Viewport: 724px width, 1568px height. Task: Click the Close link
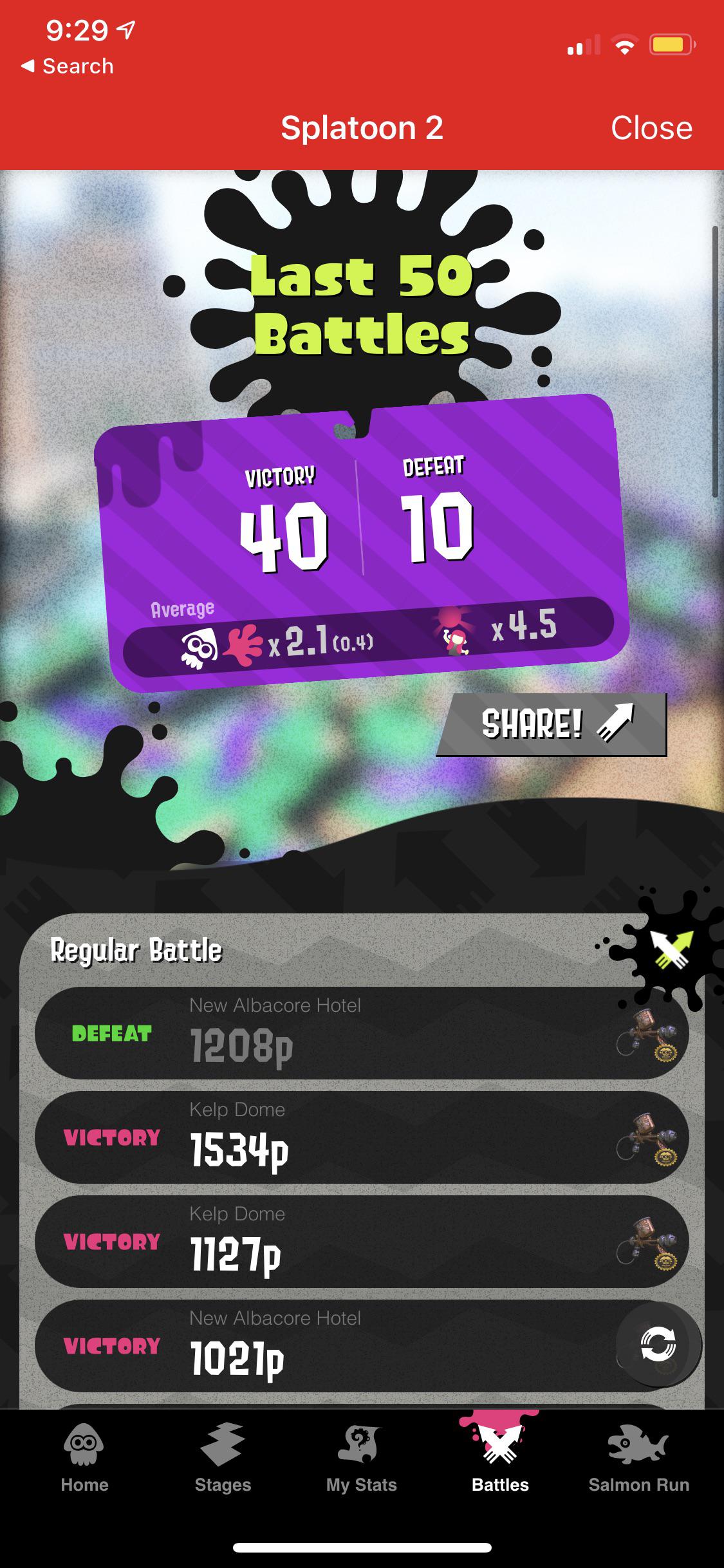click(651, 128)
